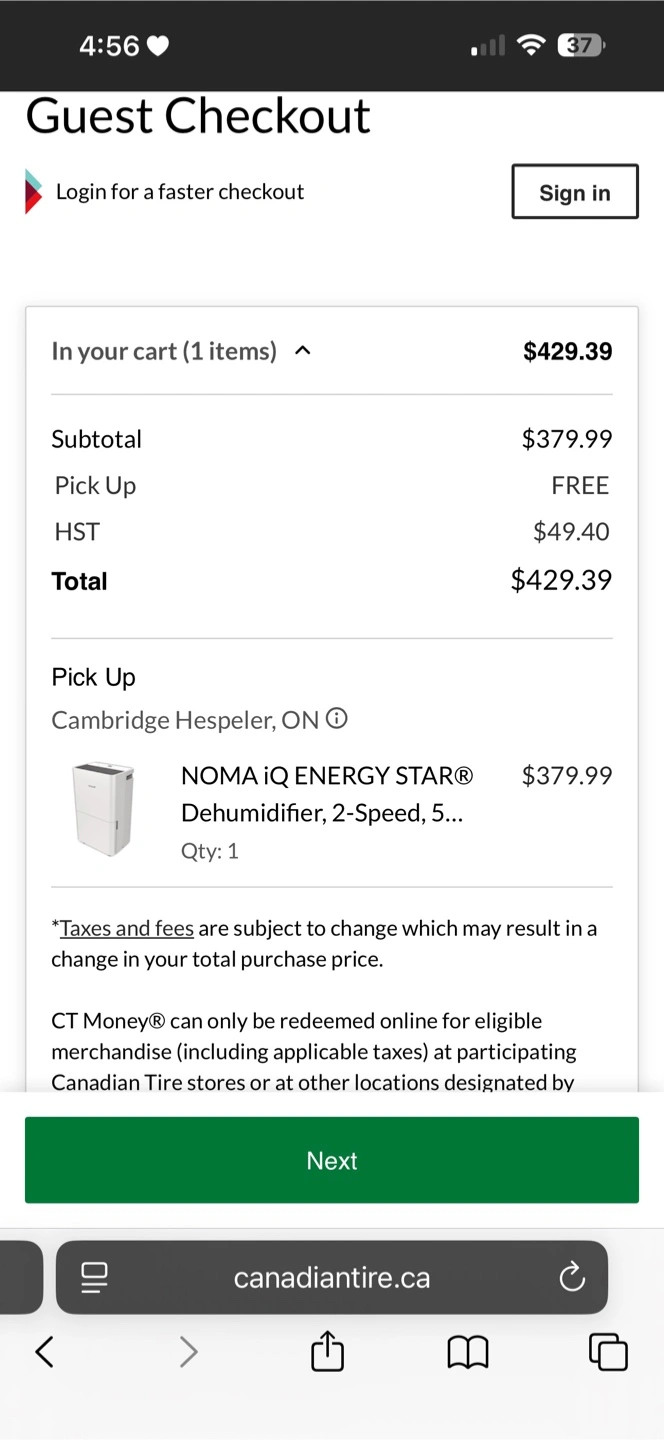Show all open Safari tabs
The image size is (664, 1440).
[608, 1352]
